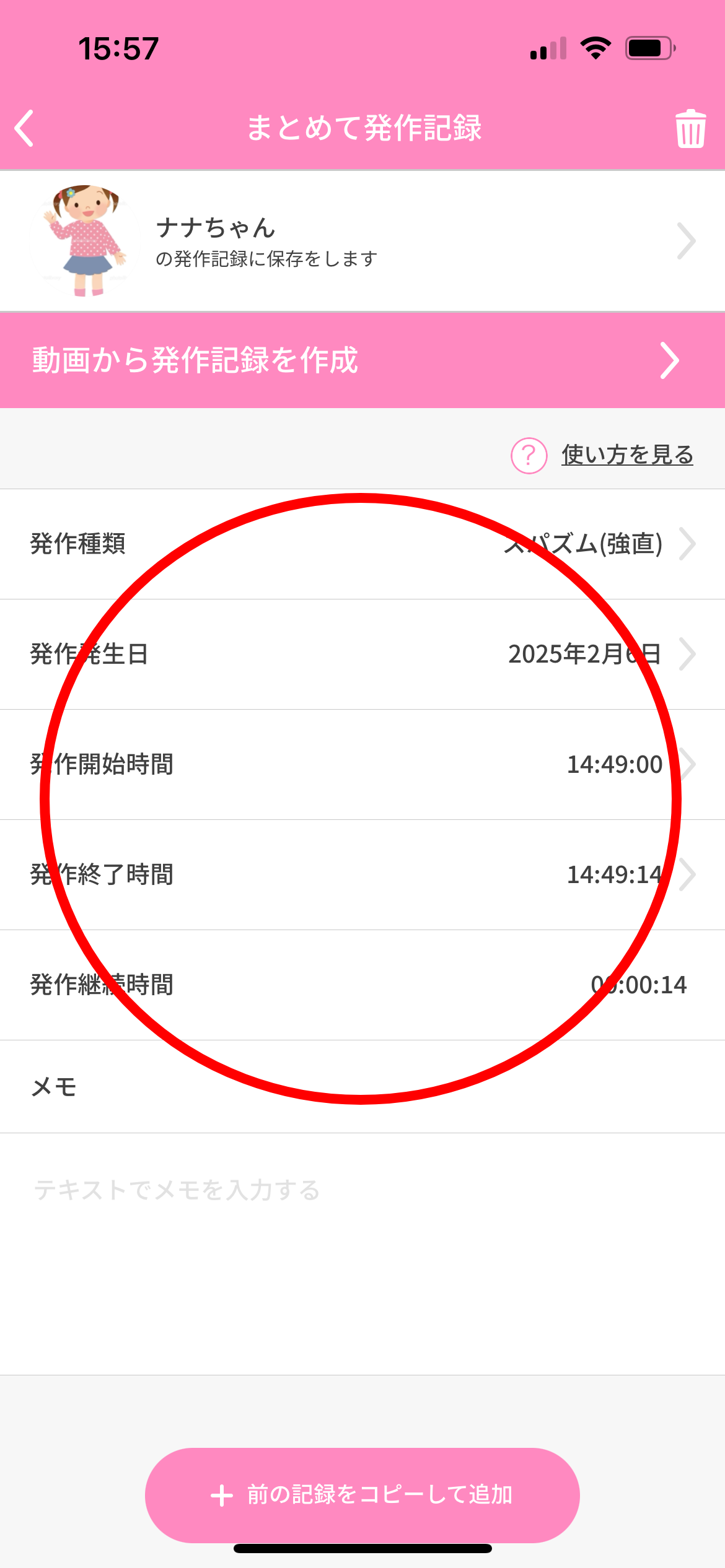Tap 前の記録をコピーして追加 button
Screen dimensions: 725x1568
click(362, 1495)
